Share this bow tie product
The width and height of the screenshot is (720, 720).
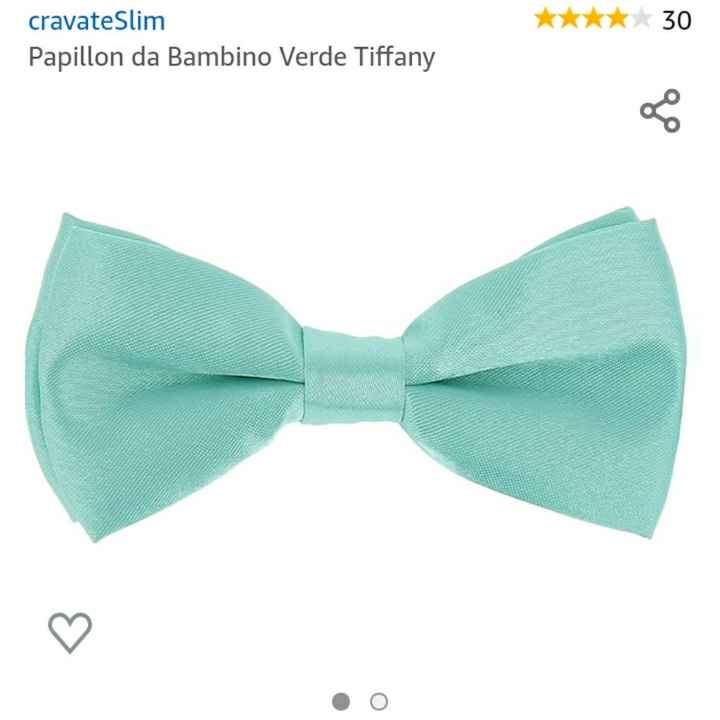(660, 111)
